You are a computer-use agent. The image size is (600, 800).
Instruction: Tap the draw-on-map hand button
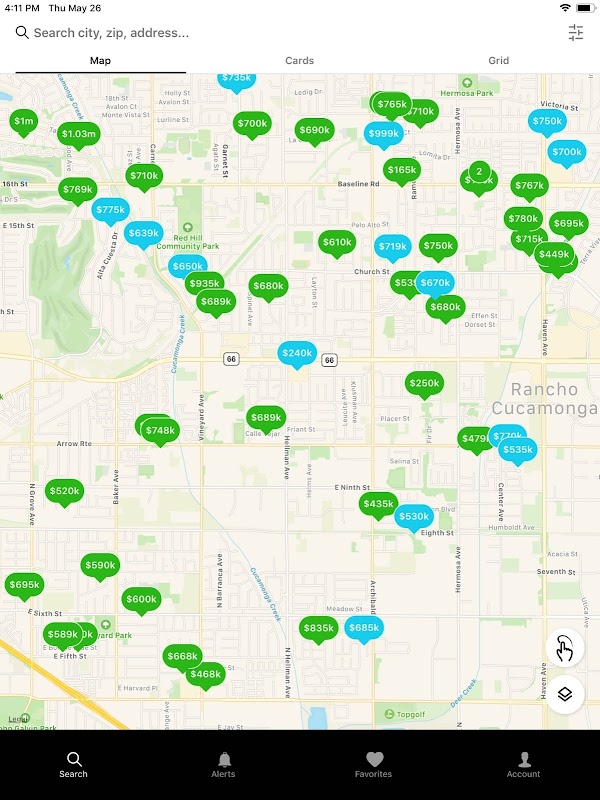565,648
